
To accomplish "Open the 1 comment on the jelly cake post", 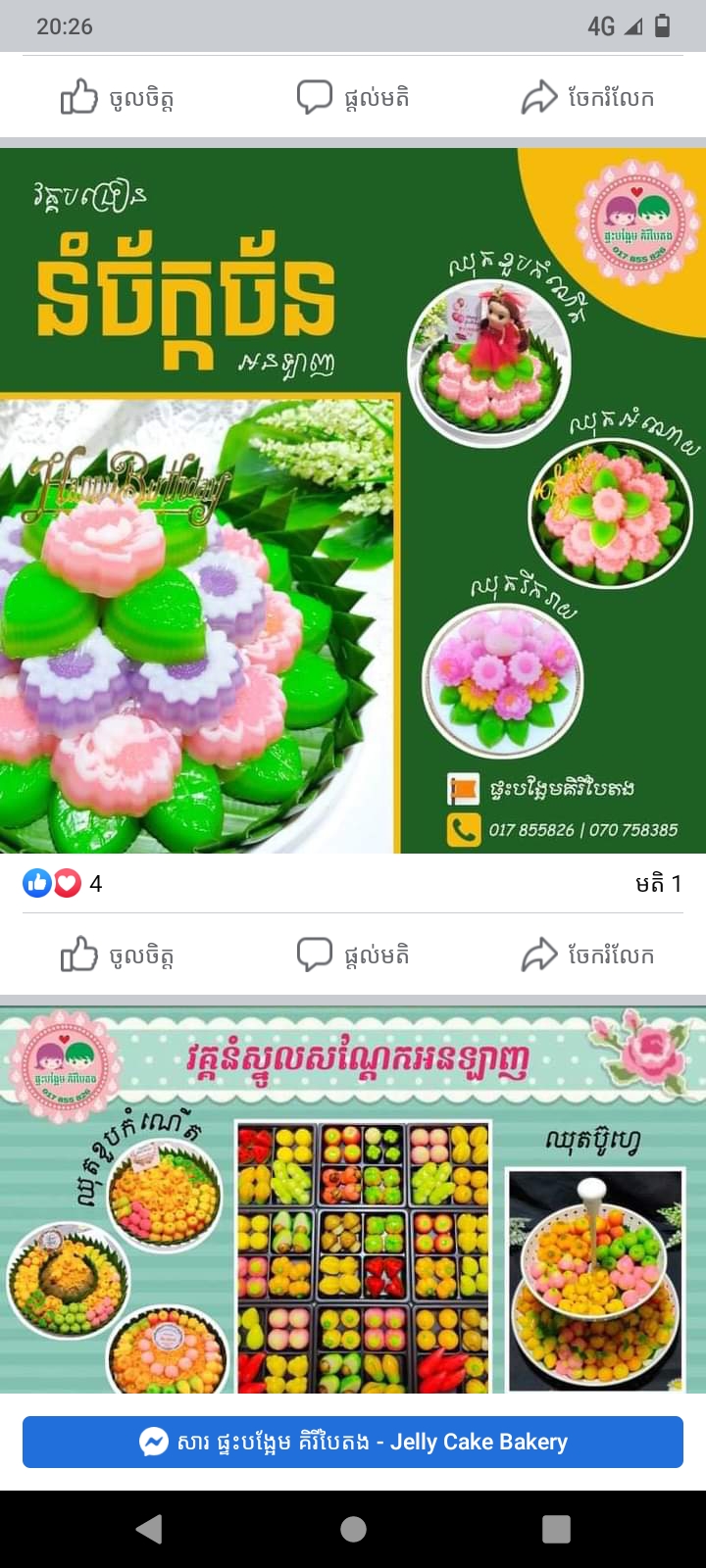I will (658, 883).
